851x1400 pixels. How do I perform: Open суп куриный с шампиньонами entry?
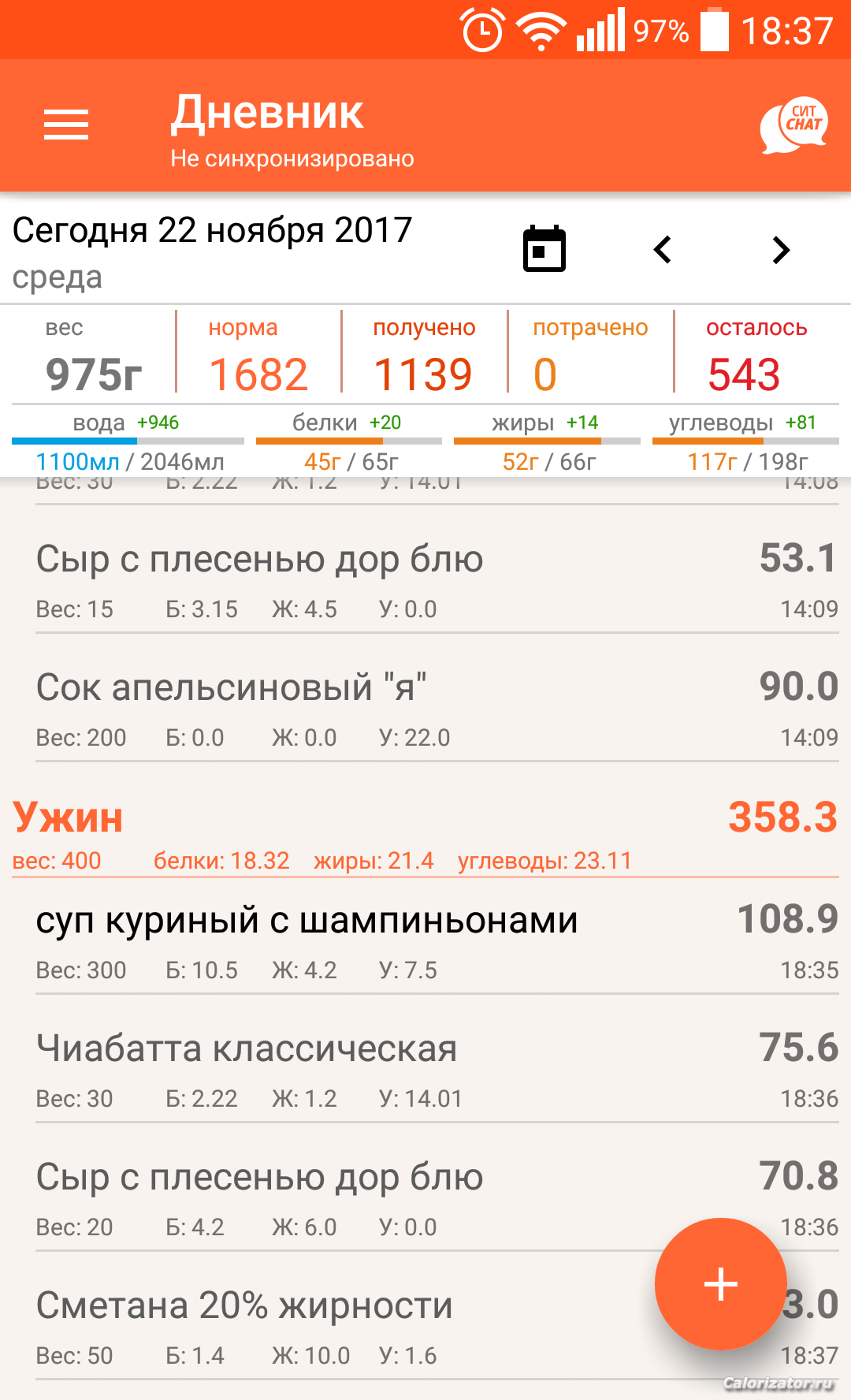click(x=437, y=944)
